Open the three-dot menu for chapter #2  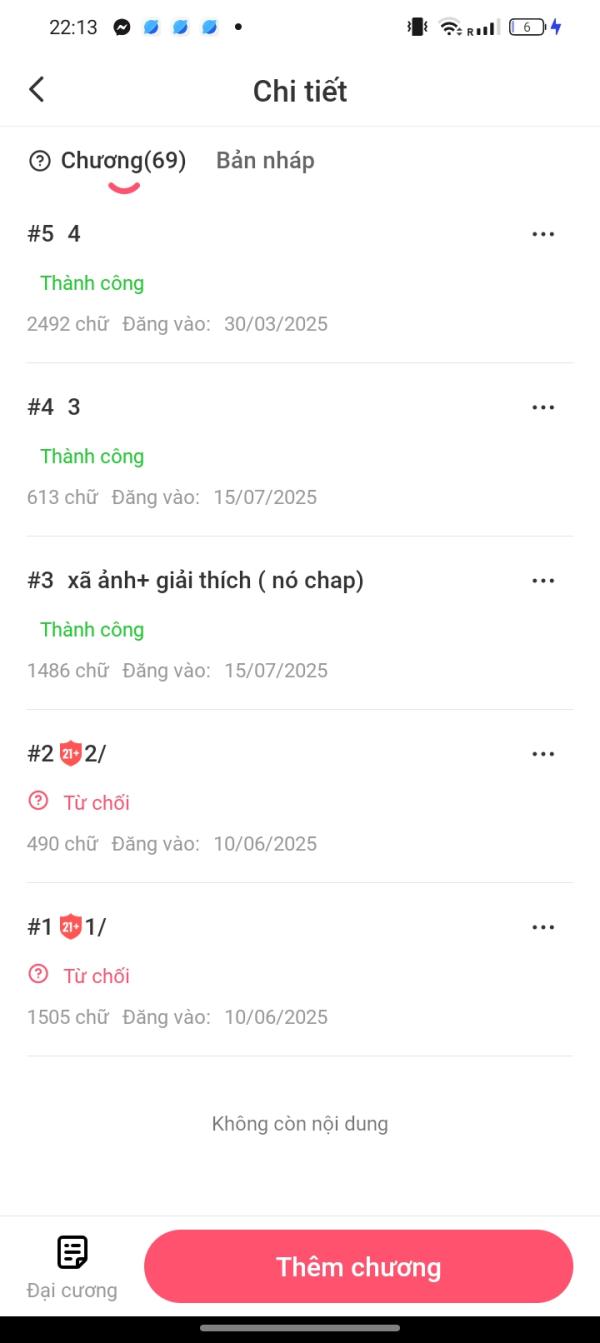pos(543,754)
